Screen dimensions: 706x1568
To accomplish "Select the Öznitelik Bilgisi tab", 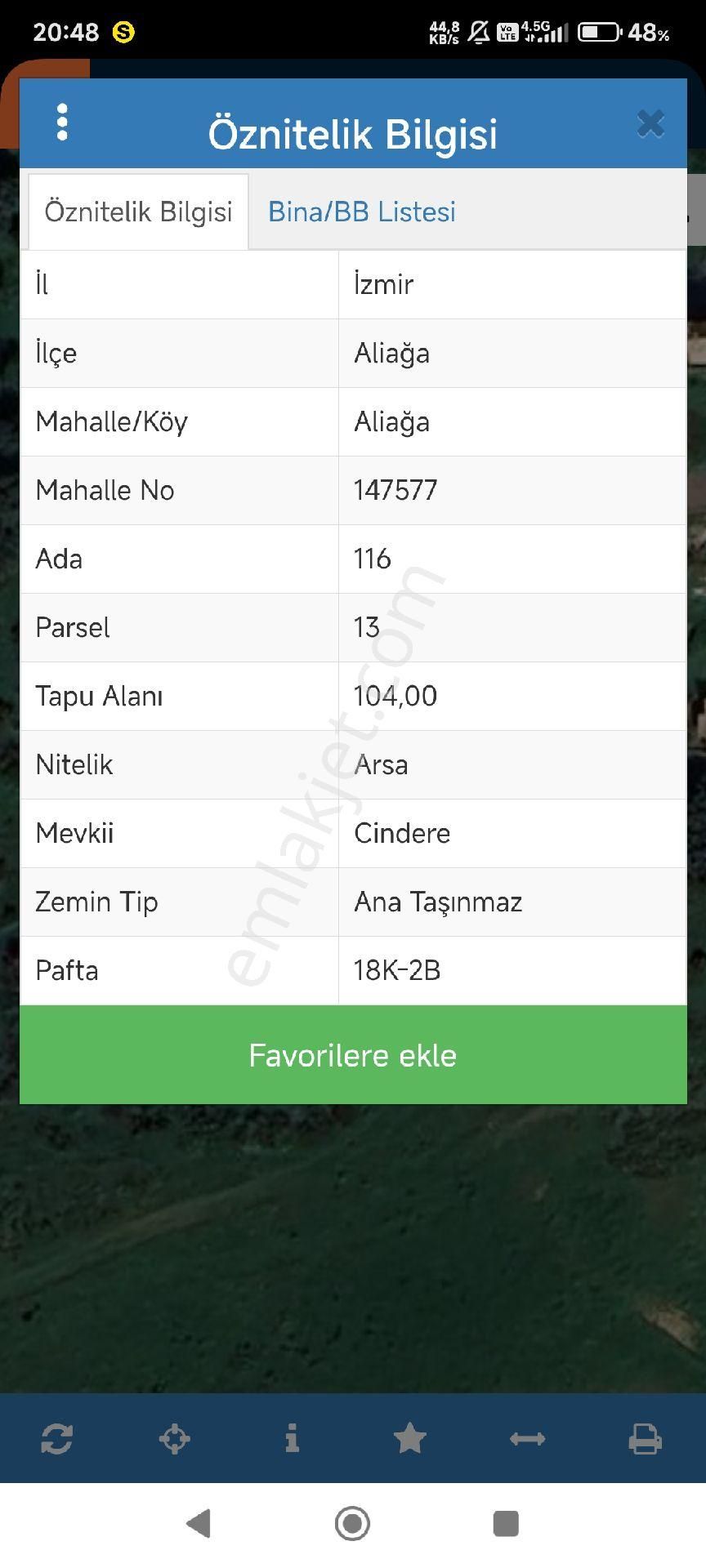I will tap(137, 212).
